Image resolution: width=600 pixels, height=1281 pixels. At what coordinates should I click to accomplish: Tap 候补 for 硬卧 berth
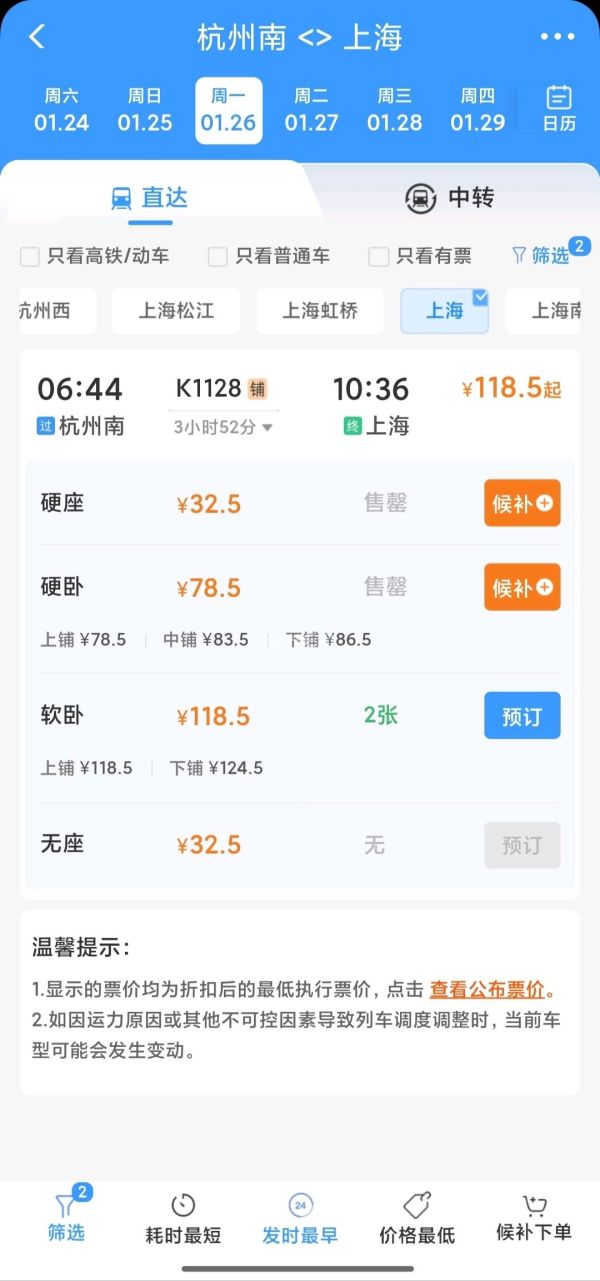point(522,587)
